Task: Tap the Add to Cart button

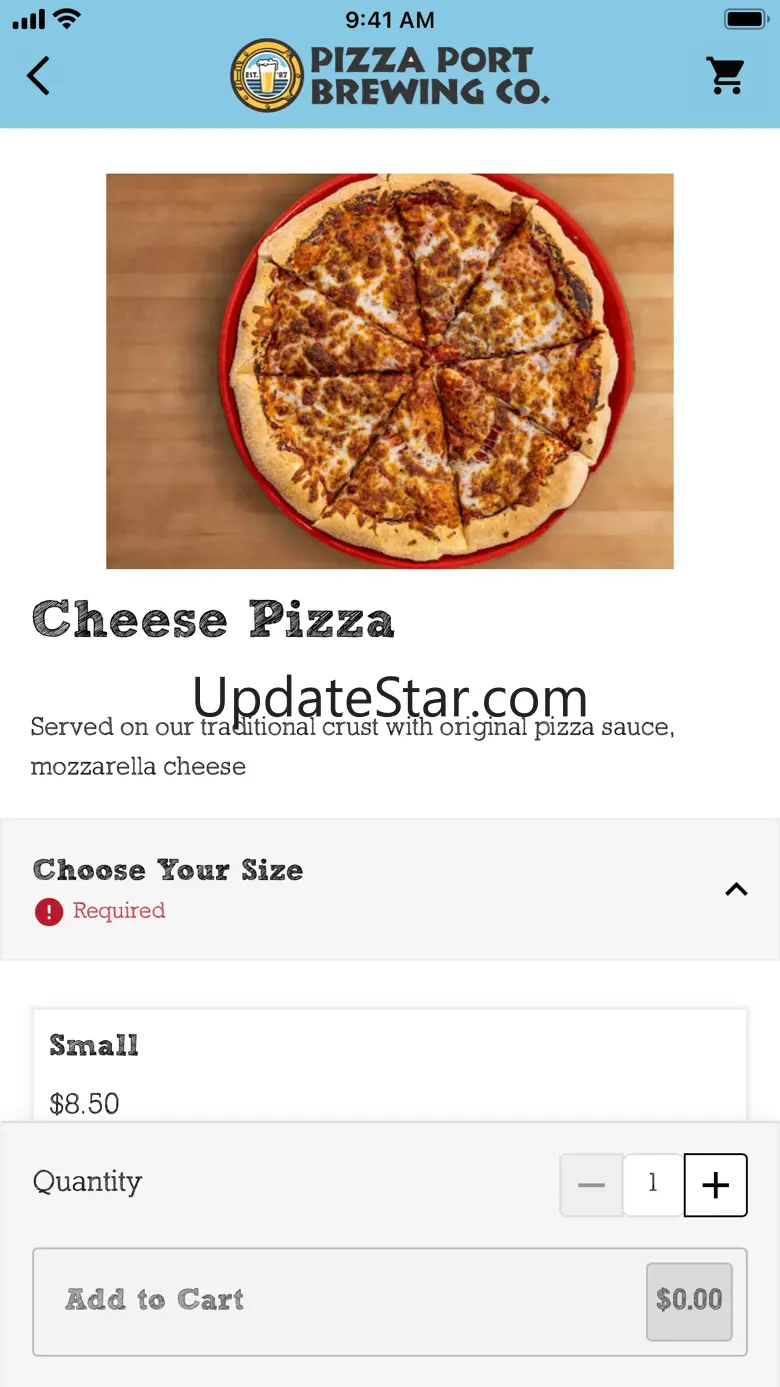Action: click(390, 1301)
